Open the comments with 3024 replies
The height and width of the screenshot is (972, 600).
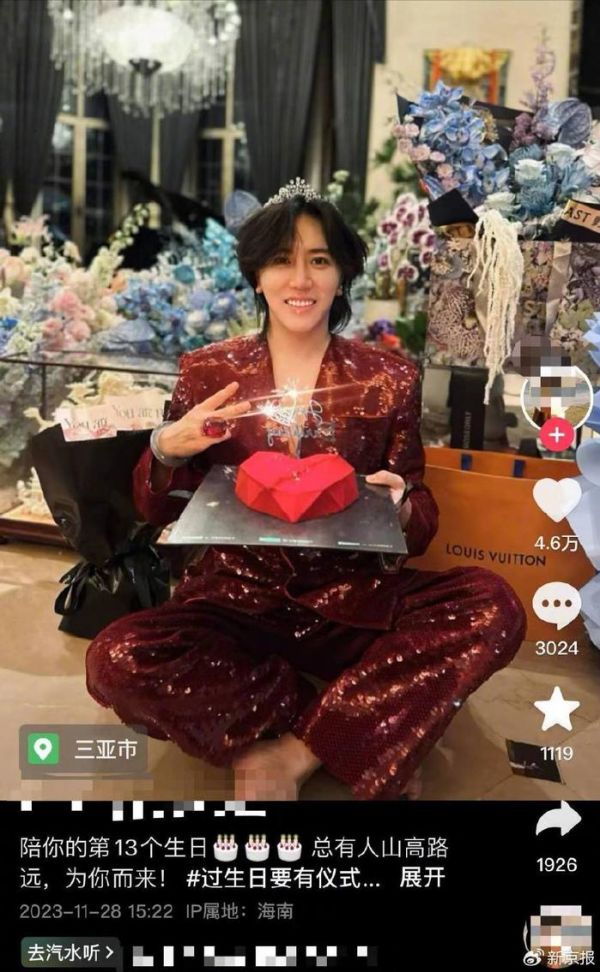(556, 606)
